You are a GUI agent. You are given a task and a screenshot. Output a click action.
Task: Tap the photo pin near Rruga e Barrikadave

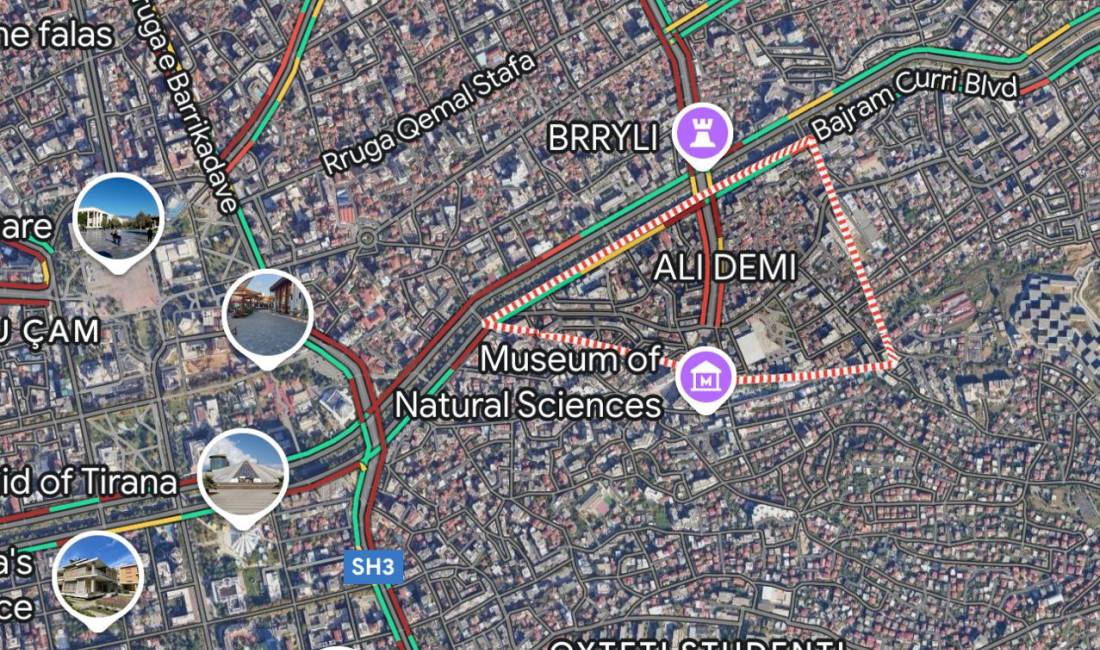click(x=267, y=315)
